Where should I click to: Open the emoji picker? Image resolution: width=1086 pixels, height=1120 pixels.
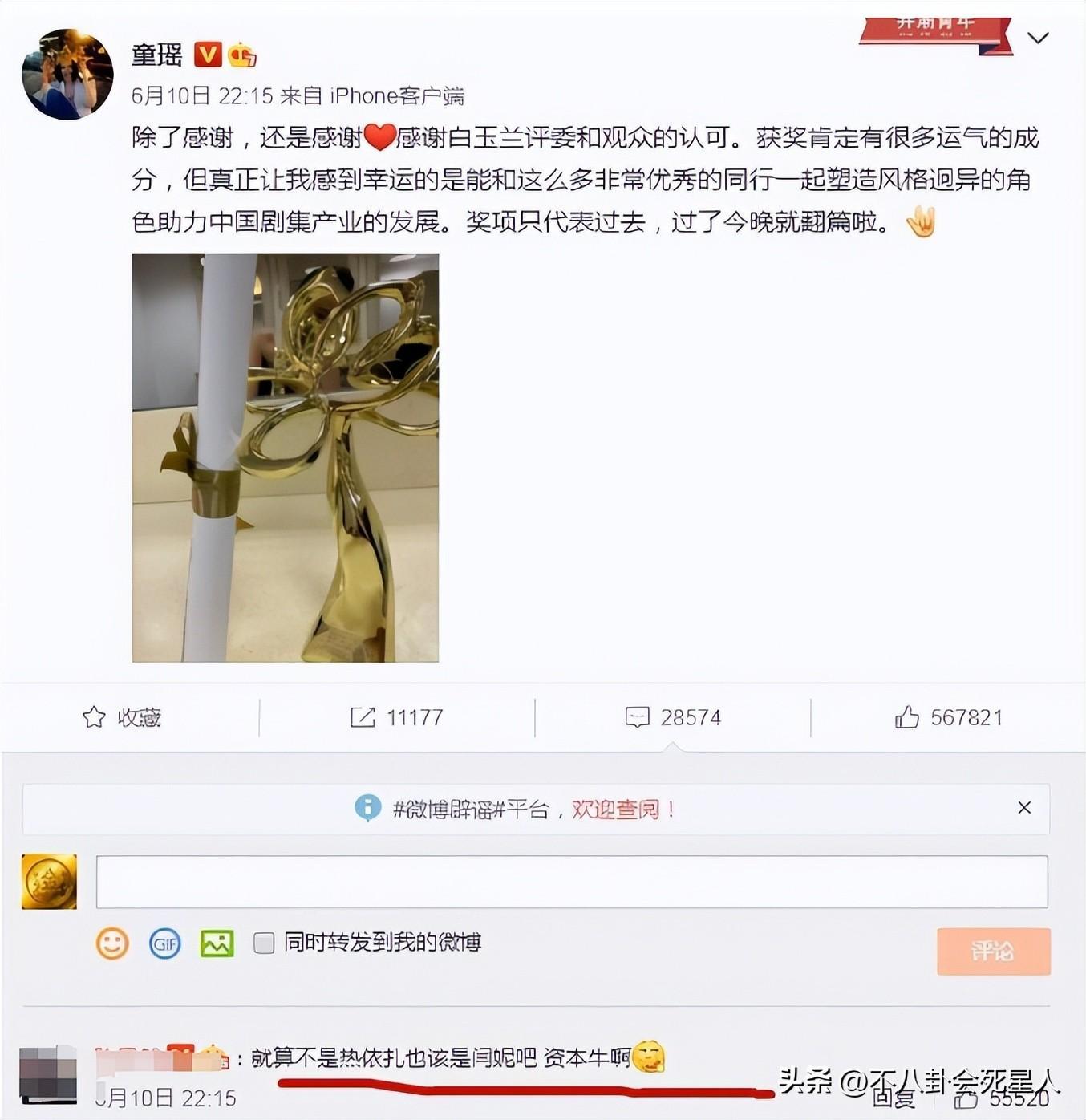(x=112, y=943)
